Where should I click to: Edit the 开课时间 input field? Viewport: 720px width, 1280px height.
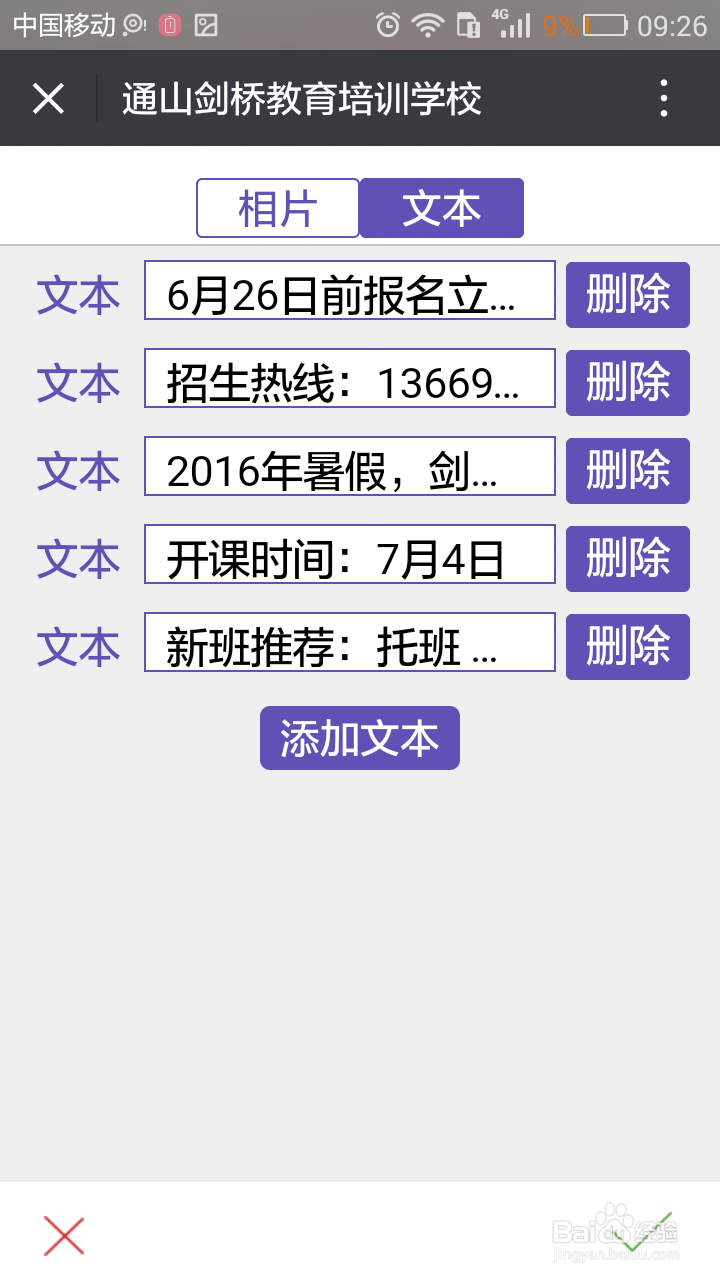pos(350,556)
